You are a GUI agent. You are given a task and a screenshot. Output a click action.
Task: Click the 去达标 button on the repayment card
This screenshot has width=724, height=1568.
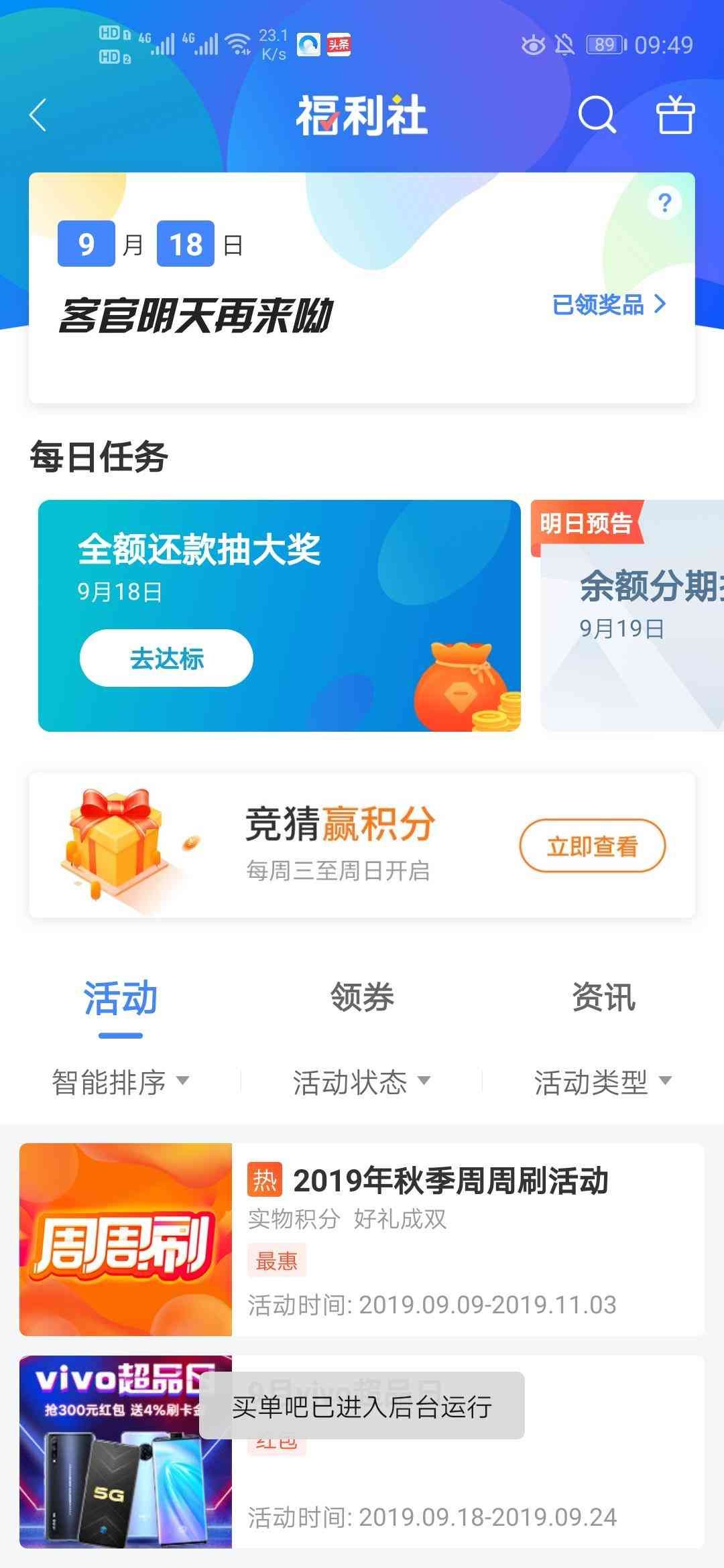point(166,659)
